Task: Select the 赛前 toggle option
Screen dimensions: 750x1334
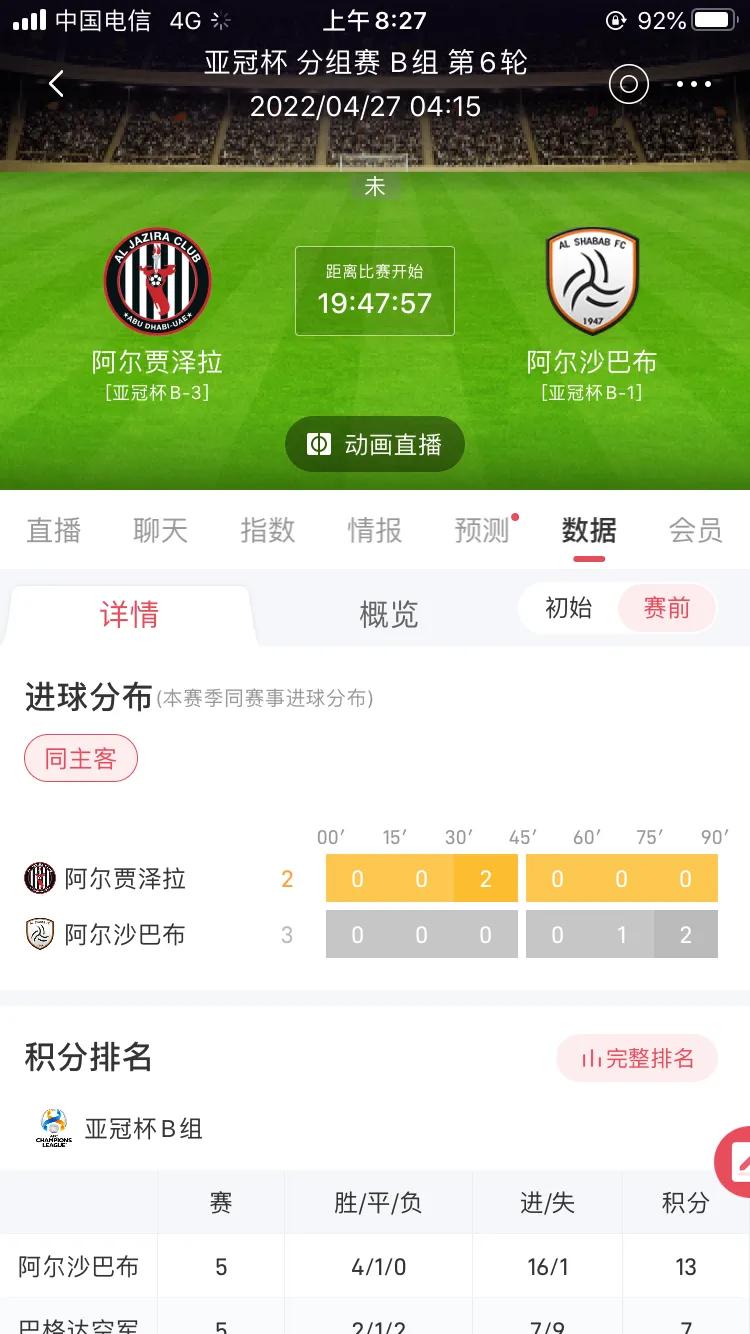Action: click(x=666, y=608)
